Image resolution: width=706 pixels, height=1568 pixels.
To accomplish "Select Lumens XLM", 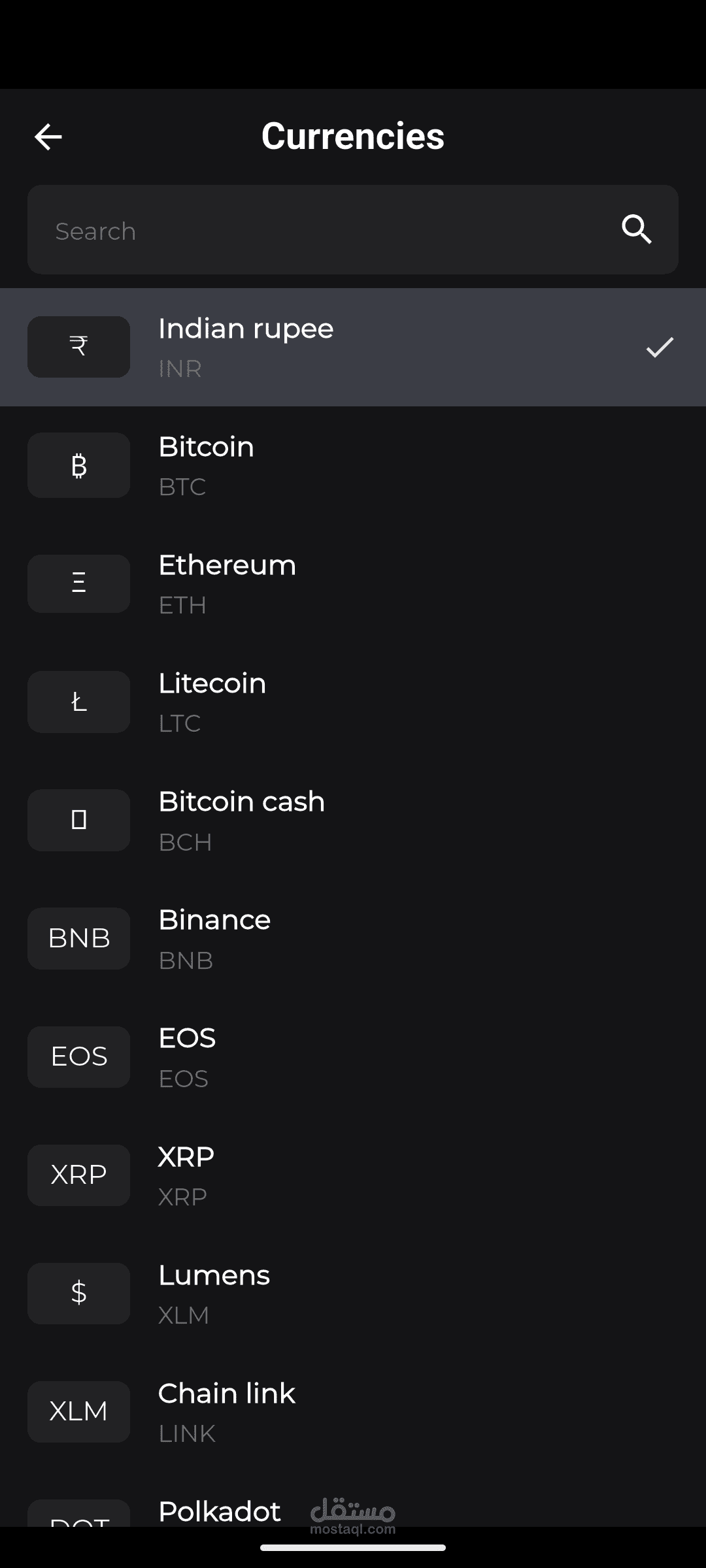I will pyautogui.click(x=353, y=1293).
